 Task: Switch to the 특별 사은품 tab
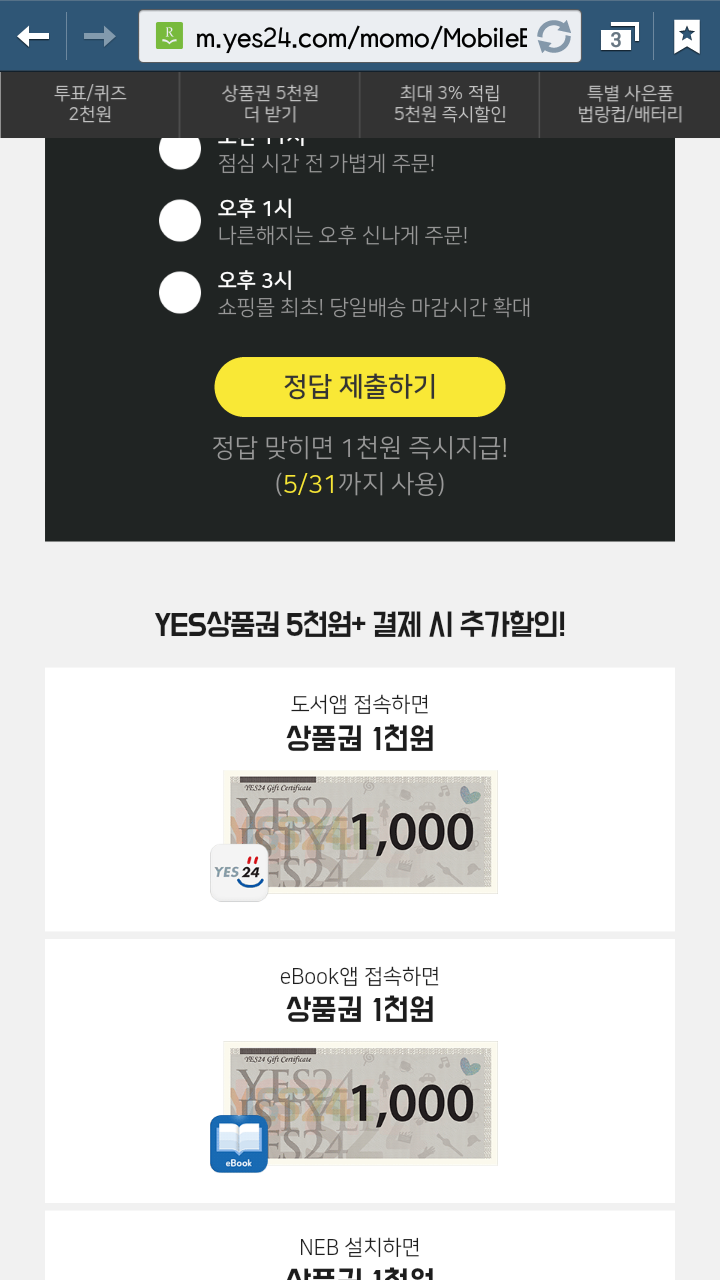click(x=630, y=104)
